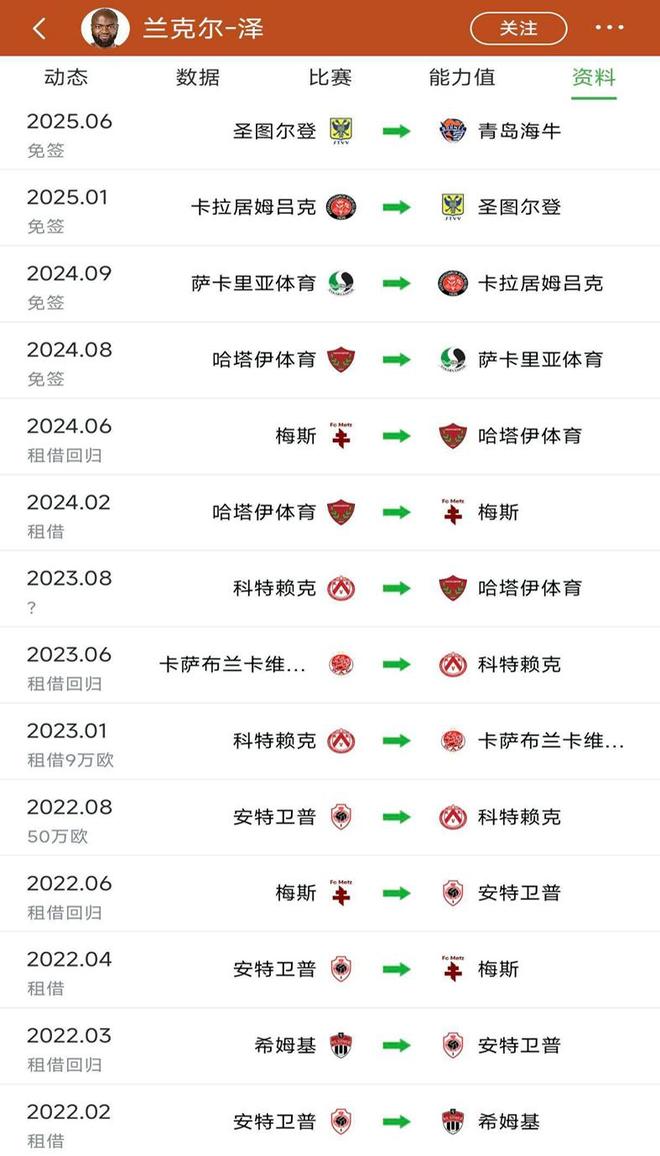Go back using the header arrow
Viewport: 660px width, 1156px height.
pyautogui.click(x=39, y=28)
